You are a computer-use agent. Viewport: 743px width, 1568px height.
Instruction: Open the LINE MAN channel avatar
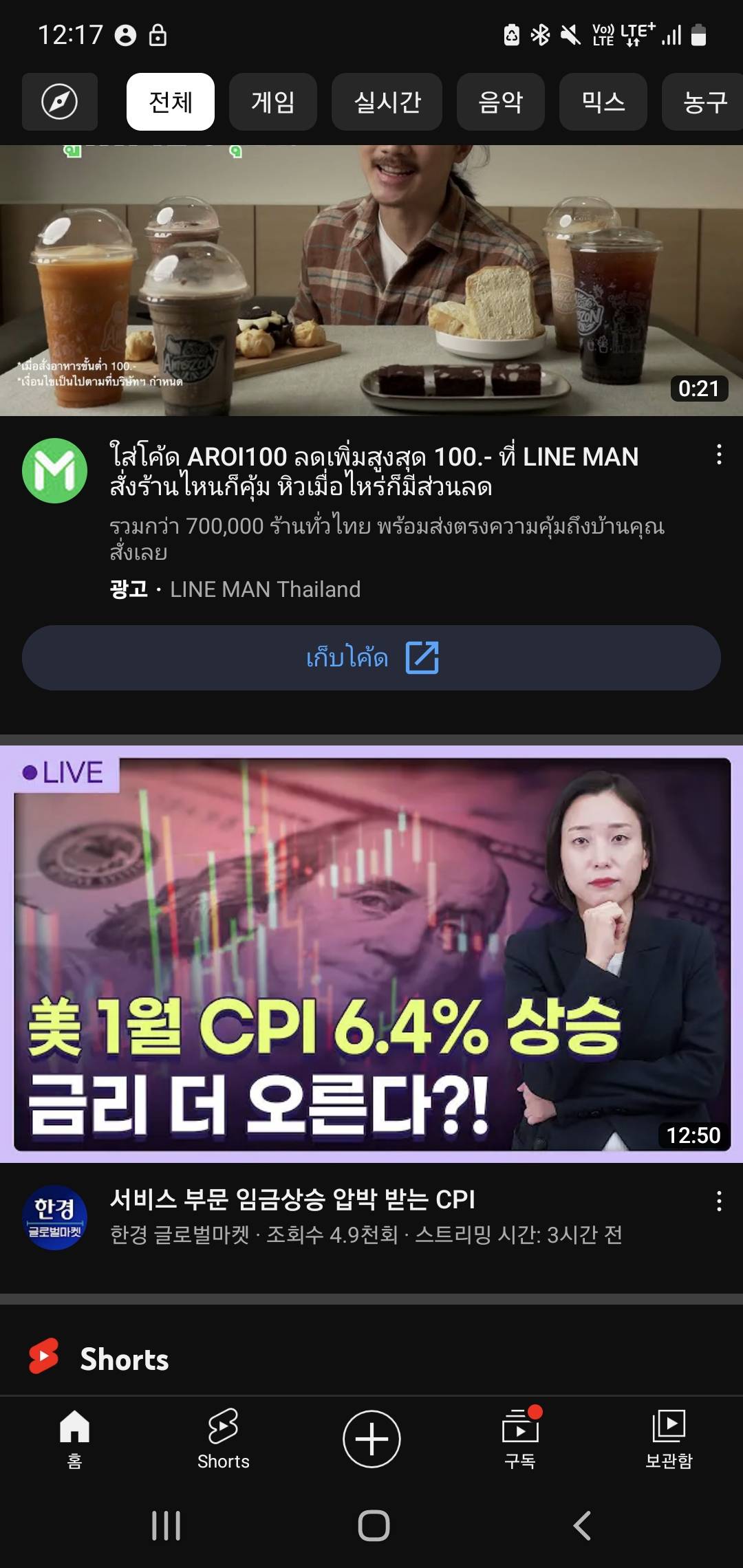point(55,470)
